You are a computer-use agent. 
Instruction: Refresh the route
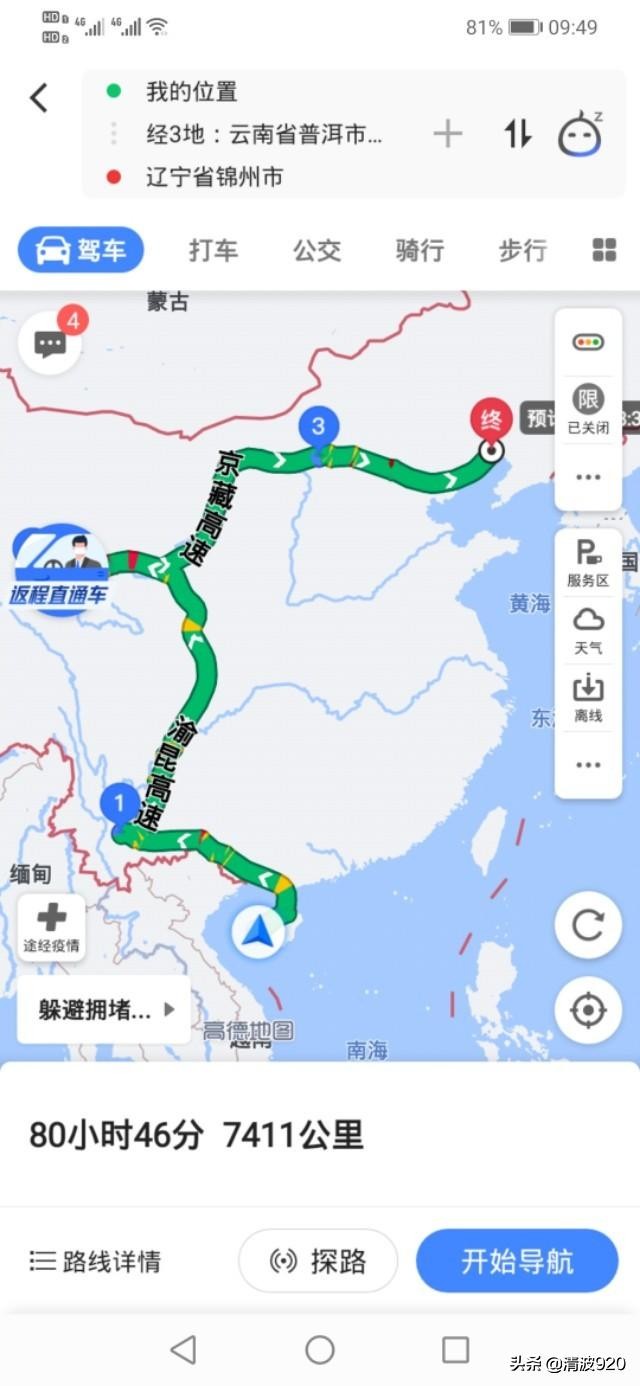588,925
